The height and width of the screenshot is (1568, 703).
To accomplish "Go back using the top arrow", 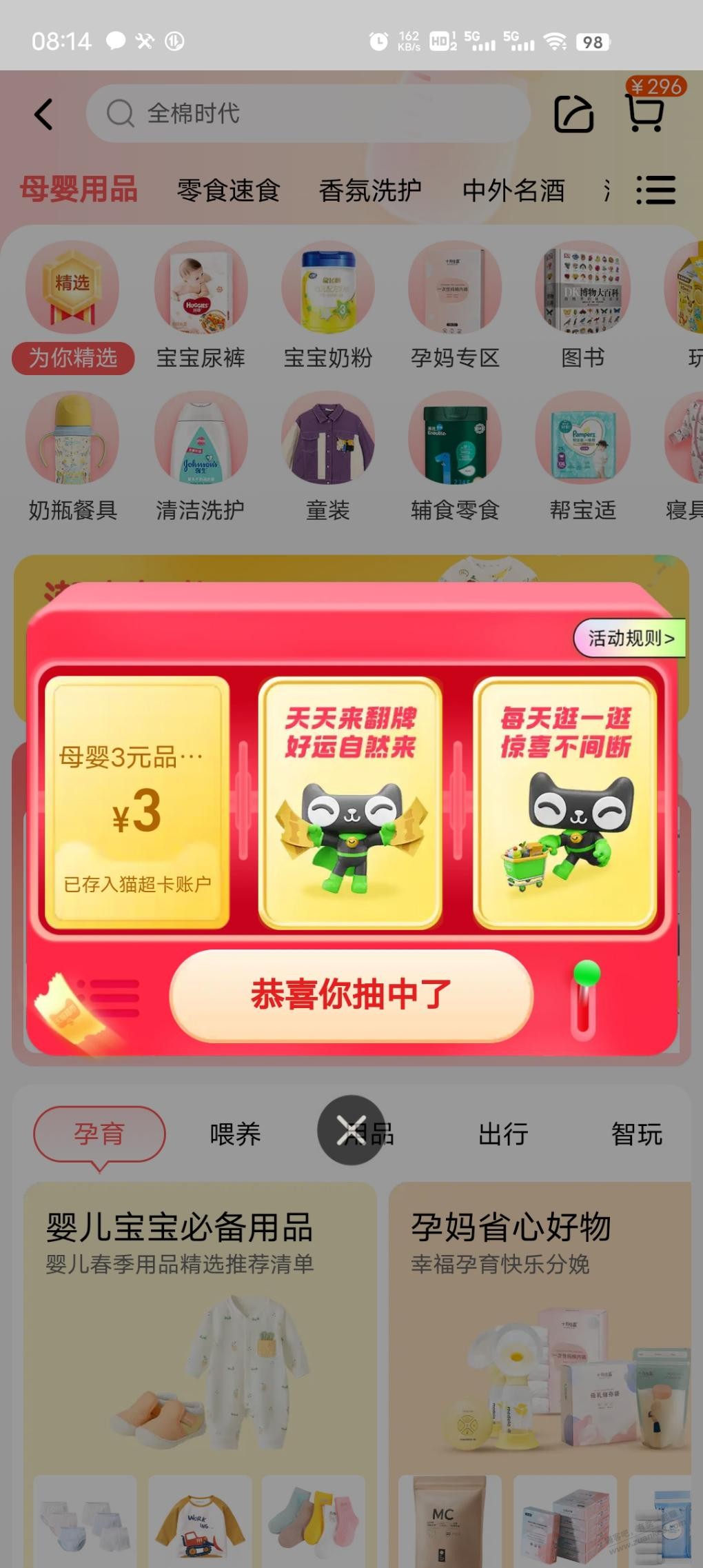I will tap(43, 114).
